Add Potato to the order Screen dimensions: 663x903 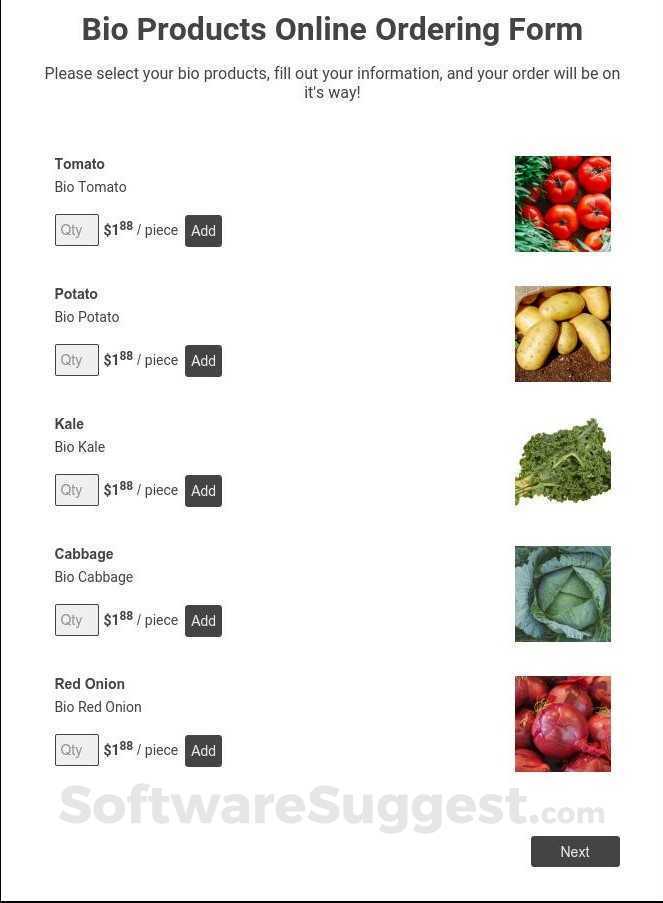(x=203, y=361)
